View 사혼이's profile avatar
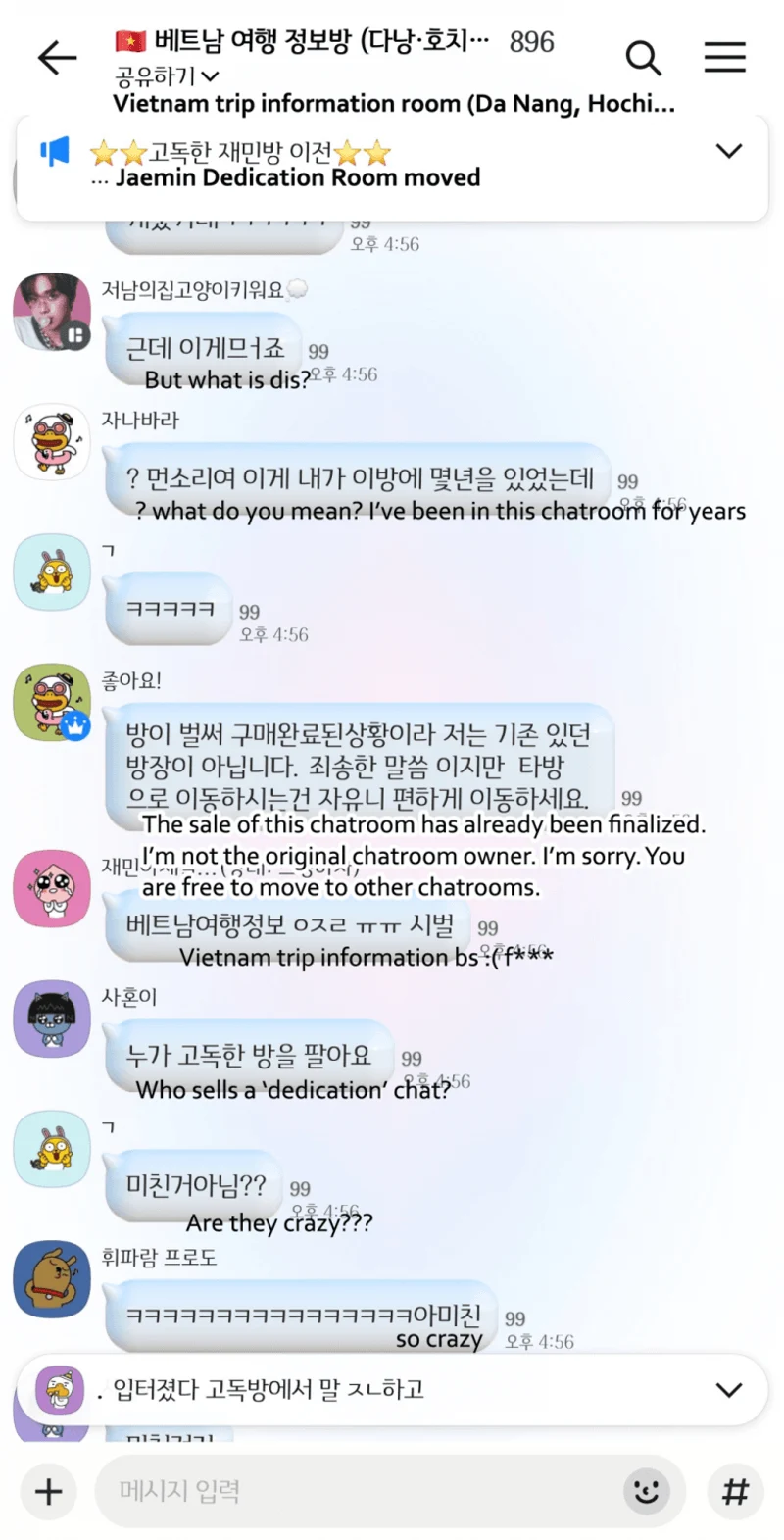The width and height of the screenshot is (784, 1540). tap(52, 1018)
